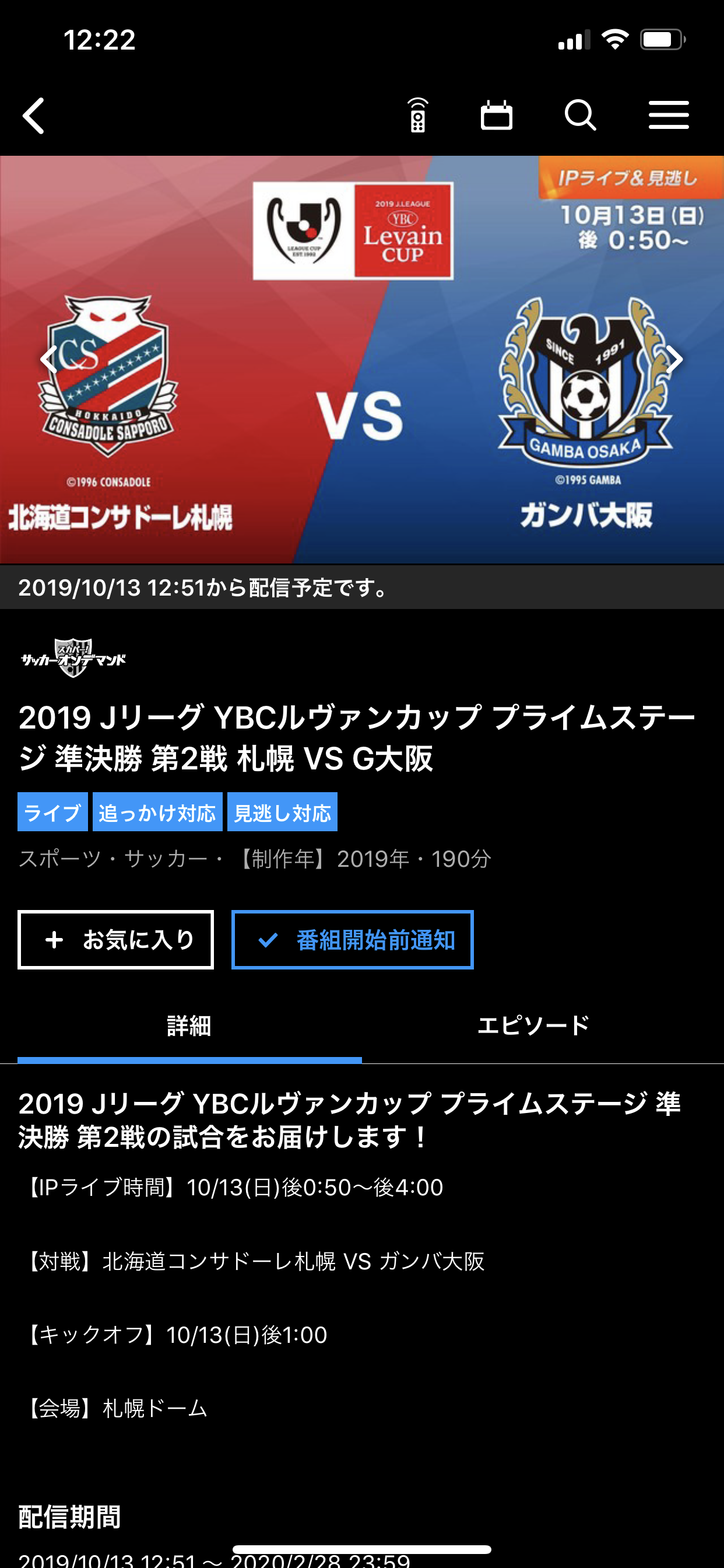Add program to お気に入り favorites
Viewport: 724px width, 1568px height.
(115, 940)
